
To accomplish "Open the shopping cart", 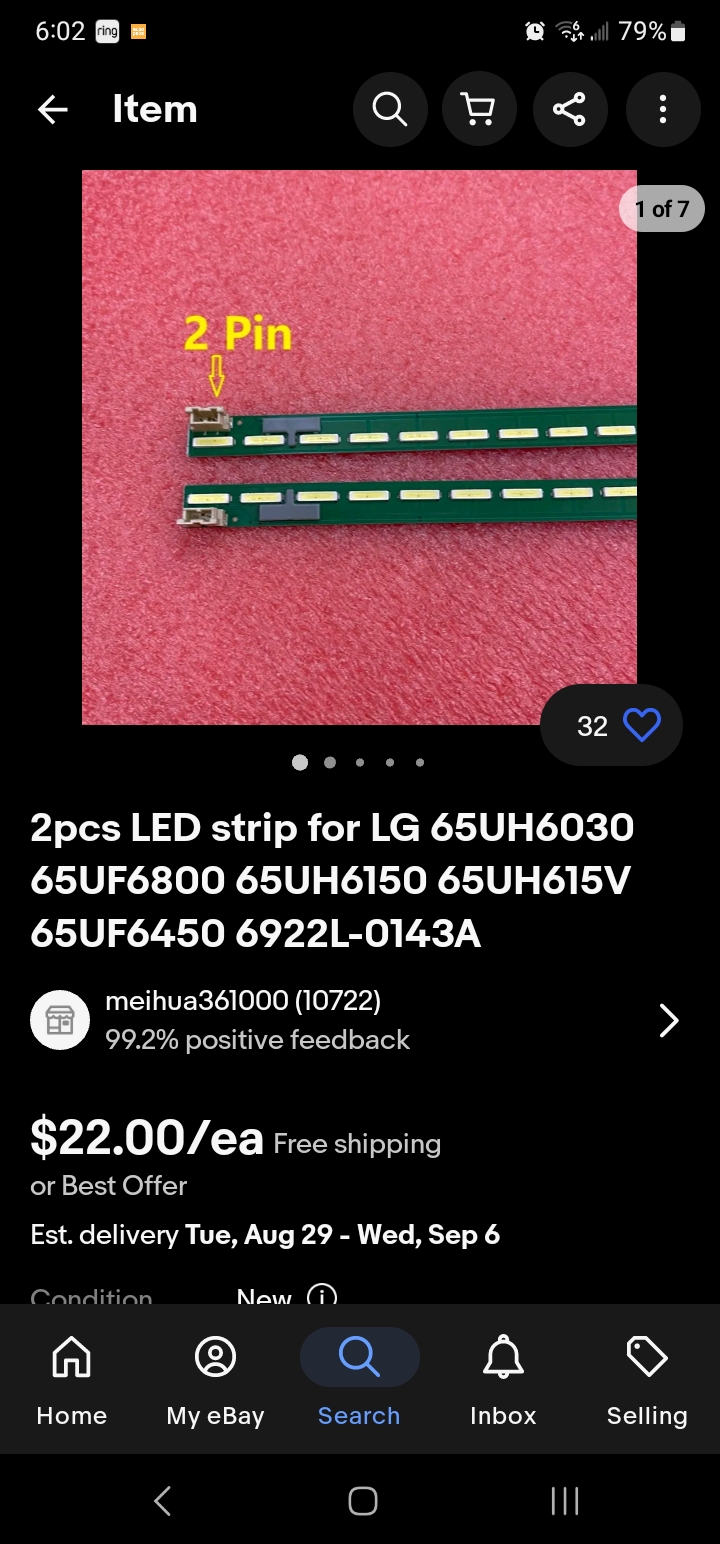I will point(480,109).
